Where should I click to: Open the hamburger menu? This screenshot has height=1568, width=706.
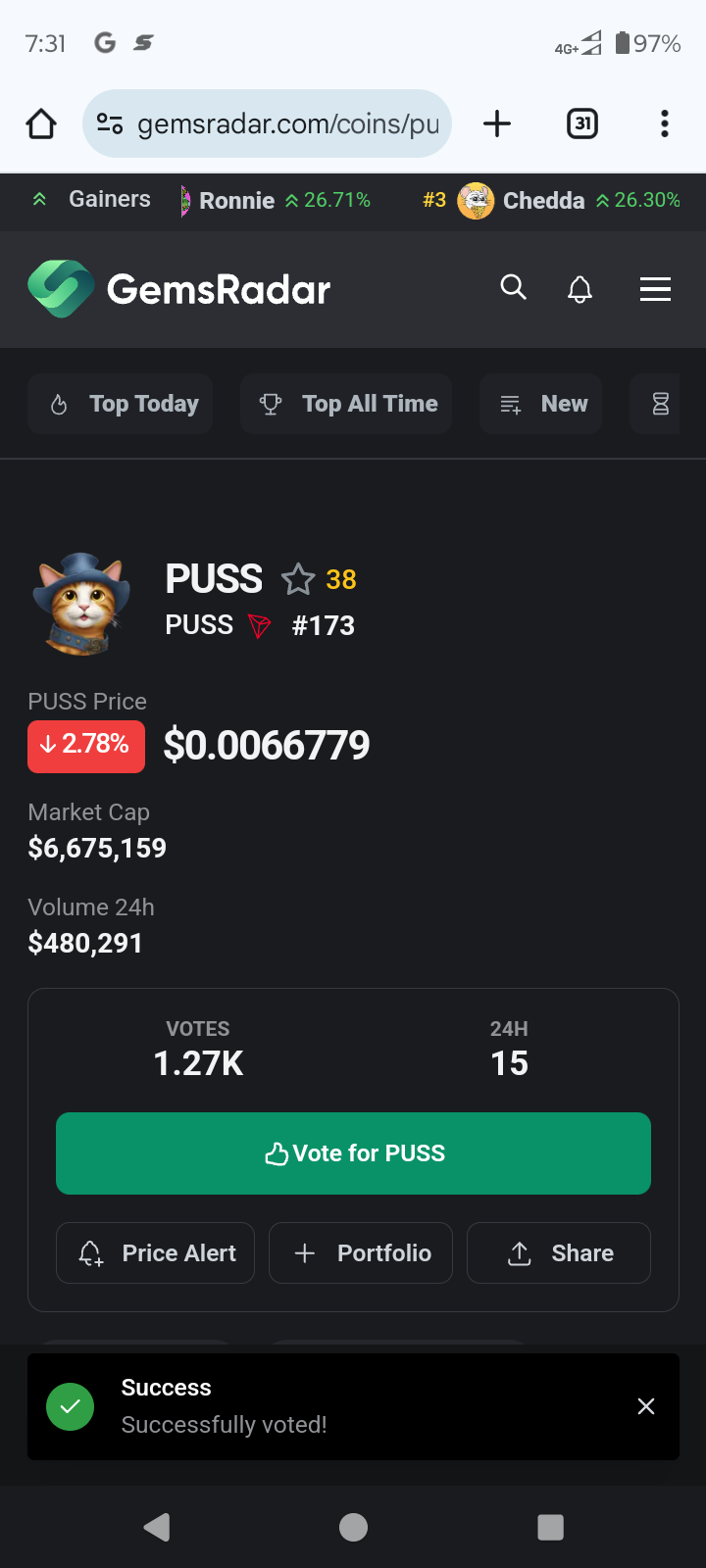pyautogui.click(x=655, y=289)
